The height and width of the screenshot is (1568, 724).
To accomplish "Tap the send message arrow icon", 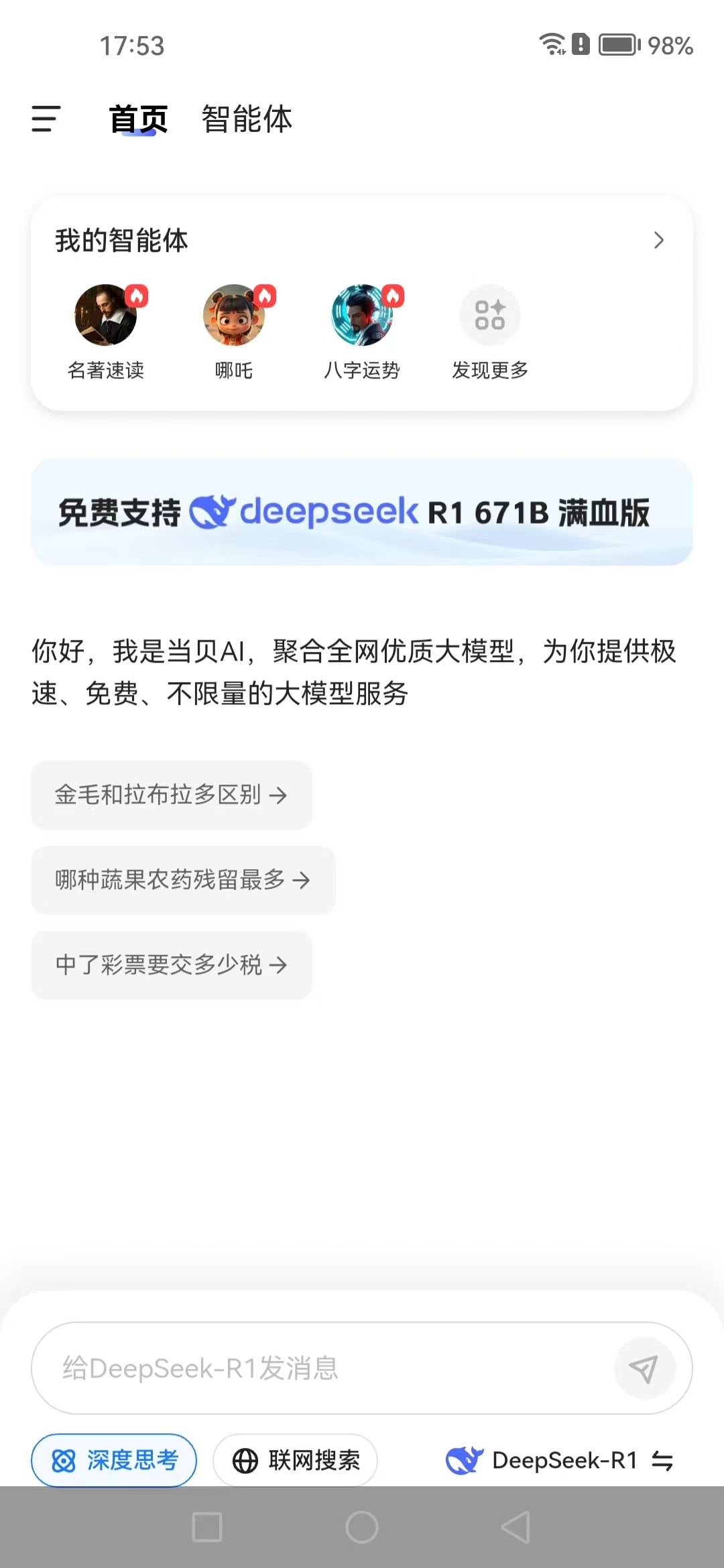I will point(646,1368).
